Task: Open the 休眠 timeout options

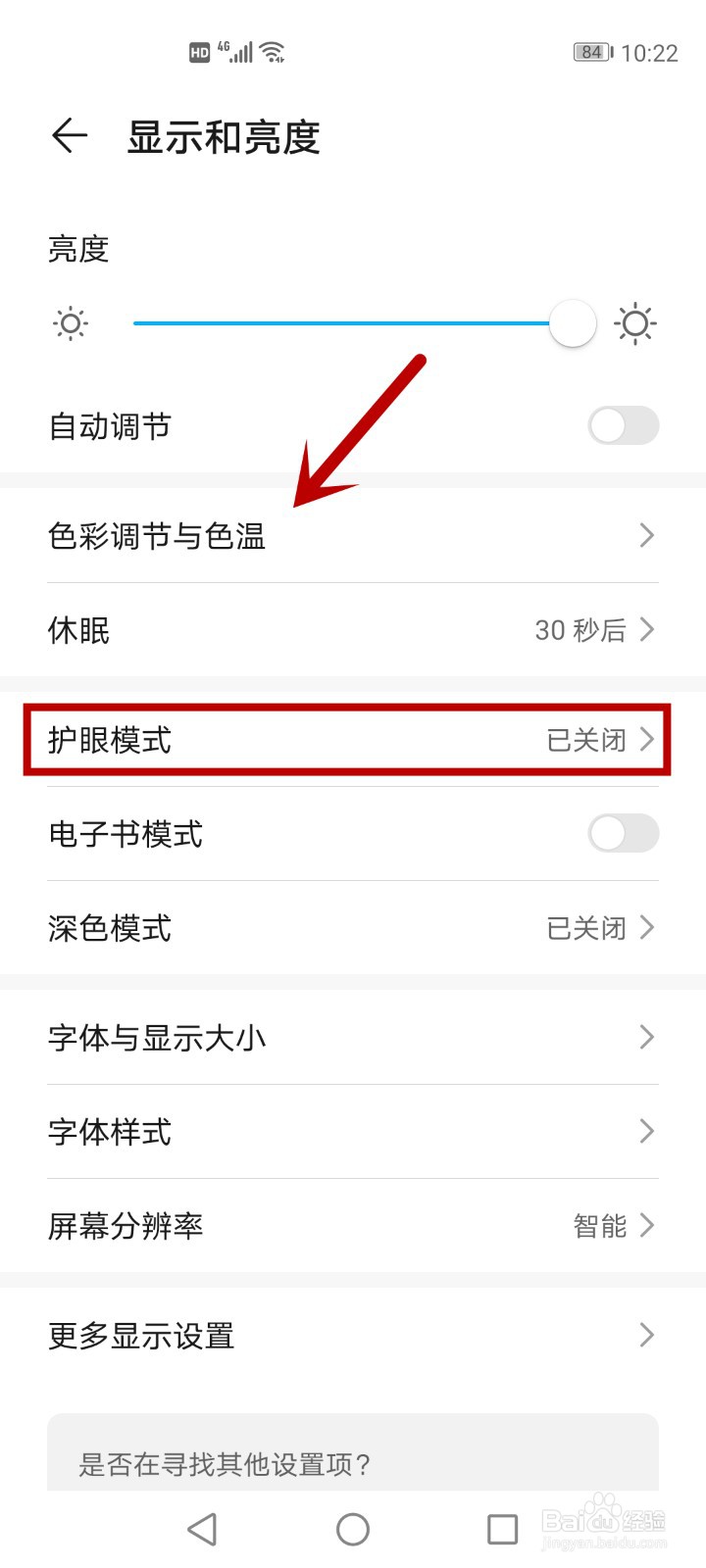Action: pos(353,630)
